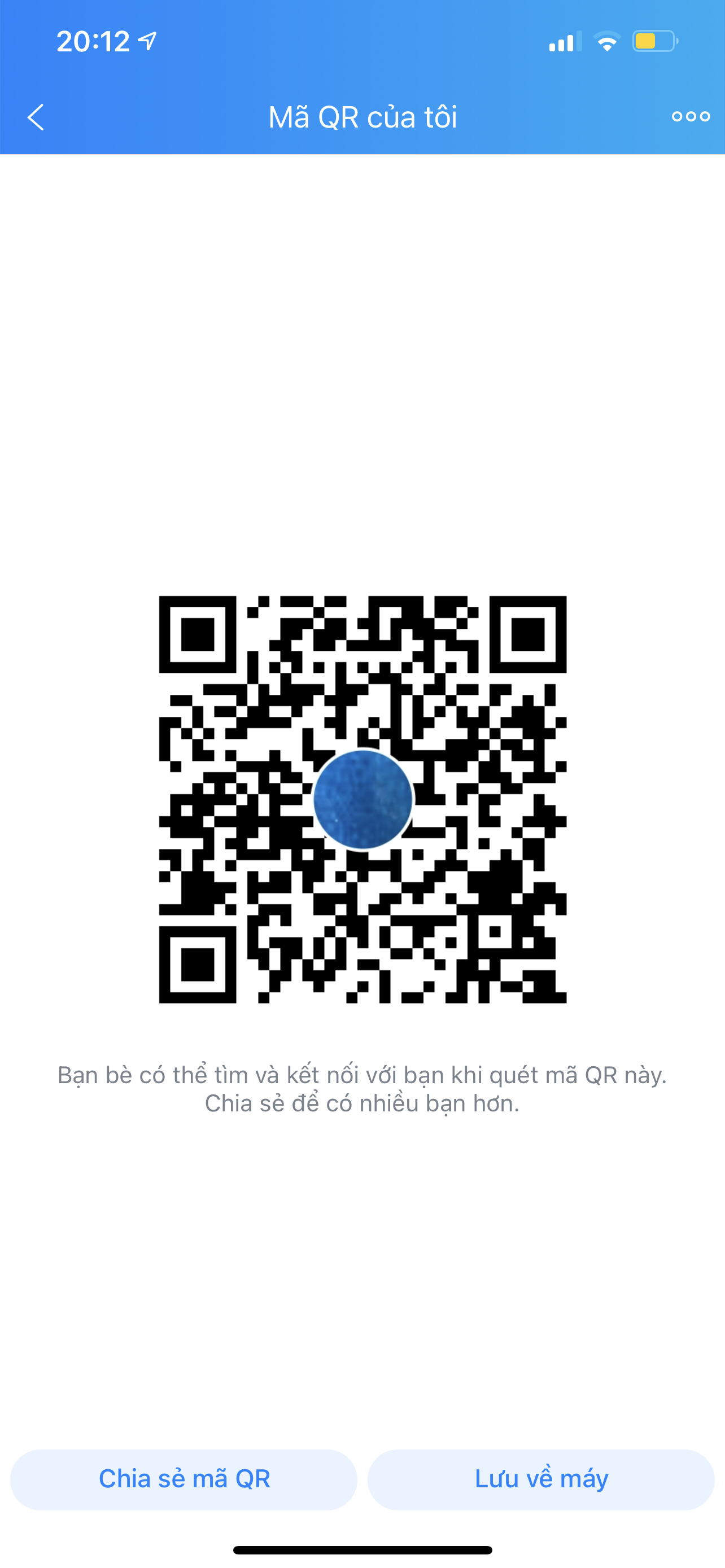
Task: Open the three-dot overflow menu
Action: click(x=691, y=116)
